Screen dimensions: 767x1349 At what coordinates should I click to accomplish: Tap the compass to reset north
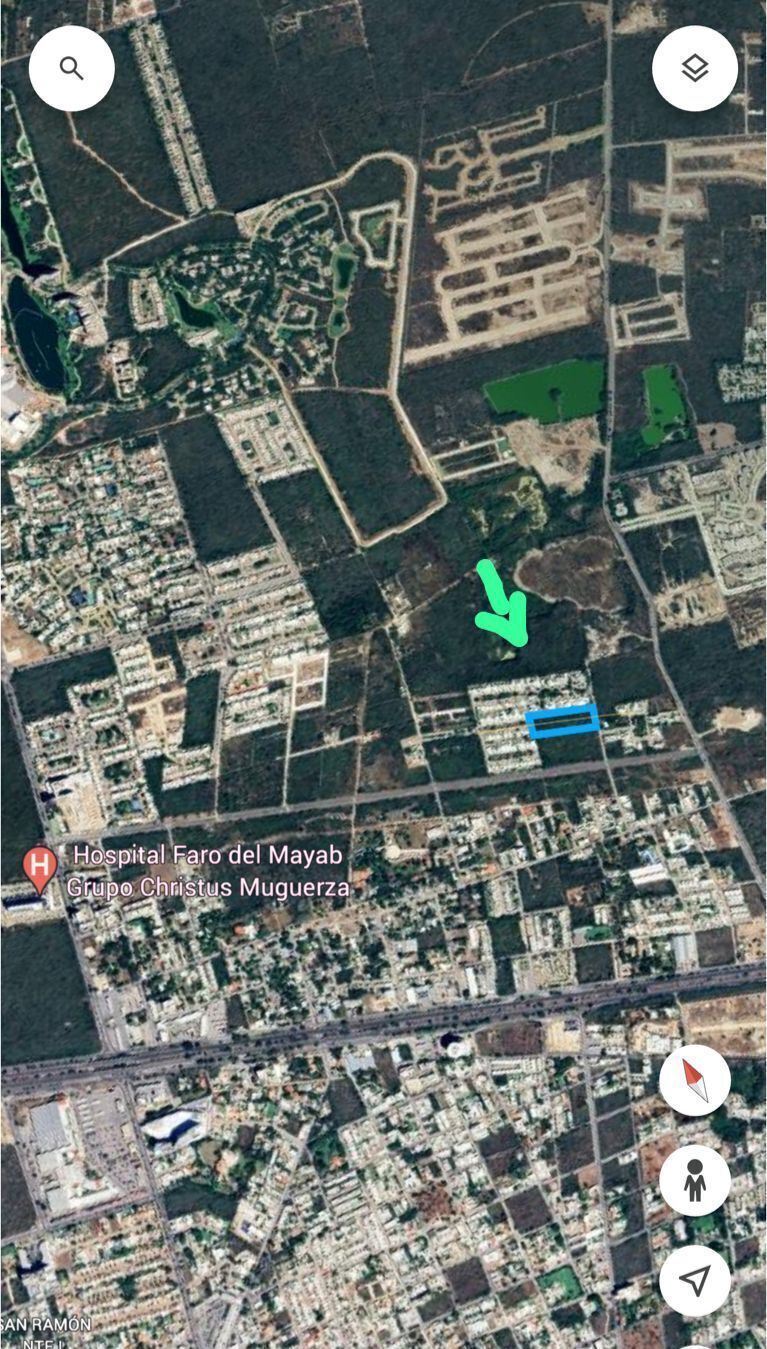click(x=694, y=1081)
